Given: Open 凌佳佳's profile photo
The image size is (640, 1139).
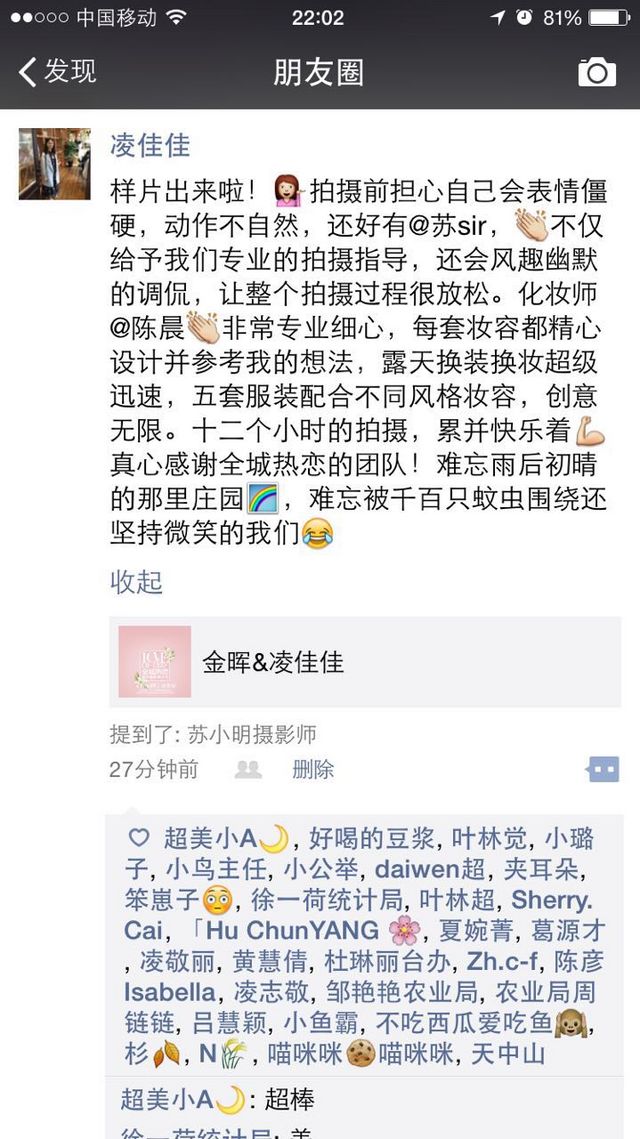Looking at the screenshot, I should (55, 163).
